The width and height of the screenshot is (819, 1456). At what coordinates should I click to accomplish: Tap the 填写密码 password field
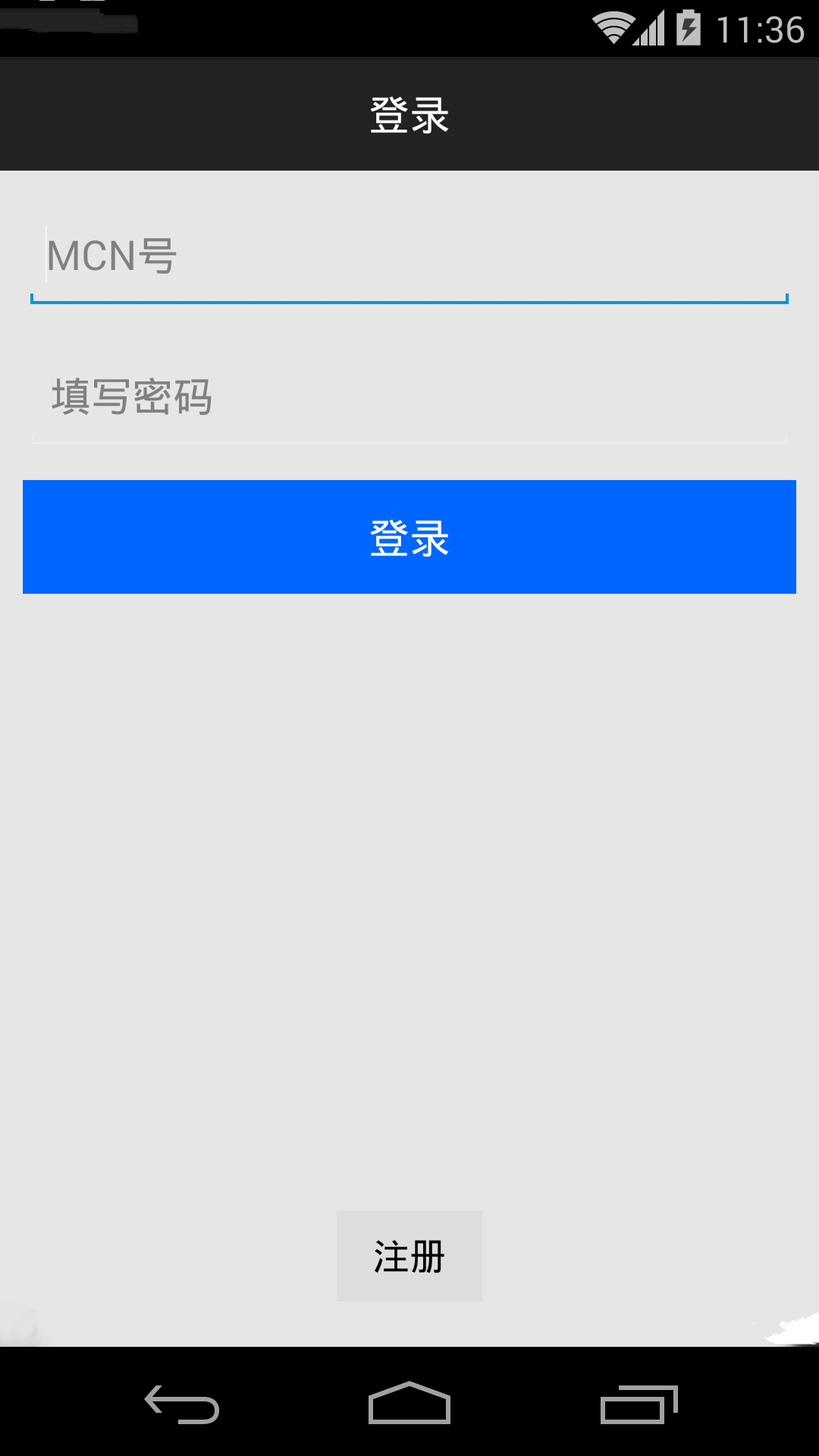click(409, 397)
